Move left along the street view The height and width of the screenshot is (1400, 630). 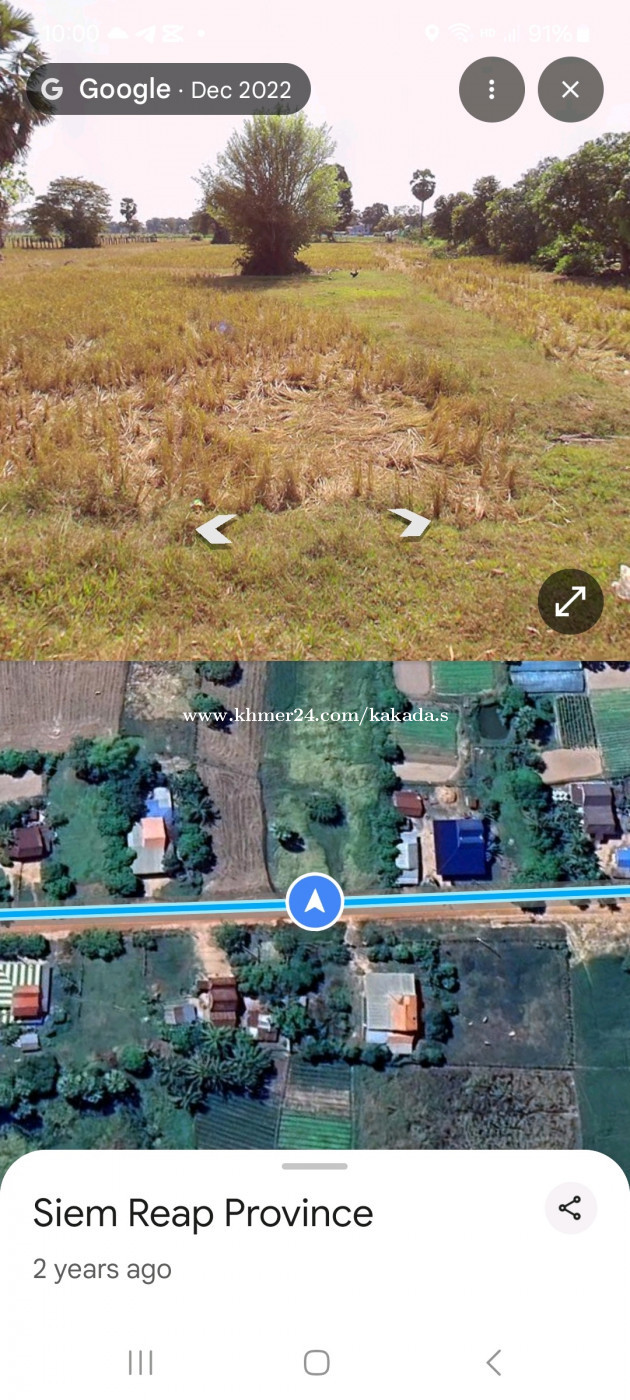pyautogui.click(x=216, y=529)
